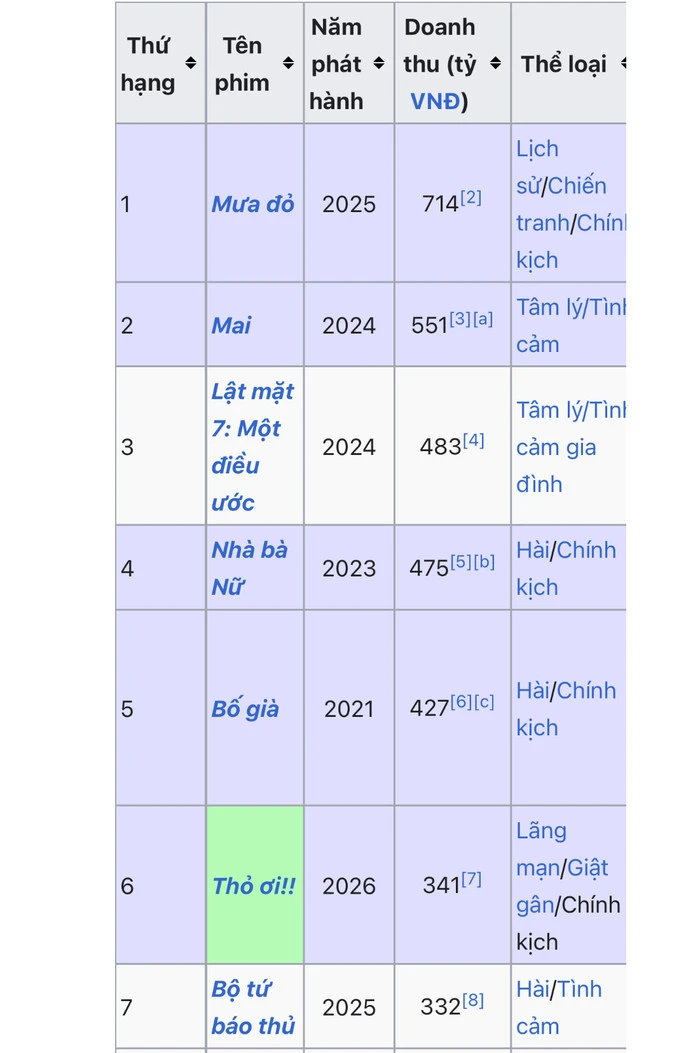The width and height of the screenshot is (700, 1053).
Task: Open the Lãng mạn genre link
Action: pos(541,831)
